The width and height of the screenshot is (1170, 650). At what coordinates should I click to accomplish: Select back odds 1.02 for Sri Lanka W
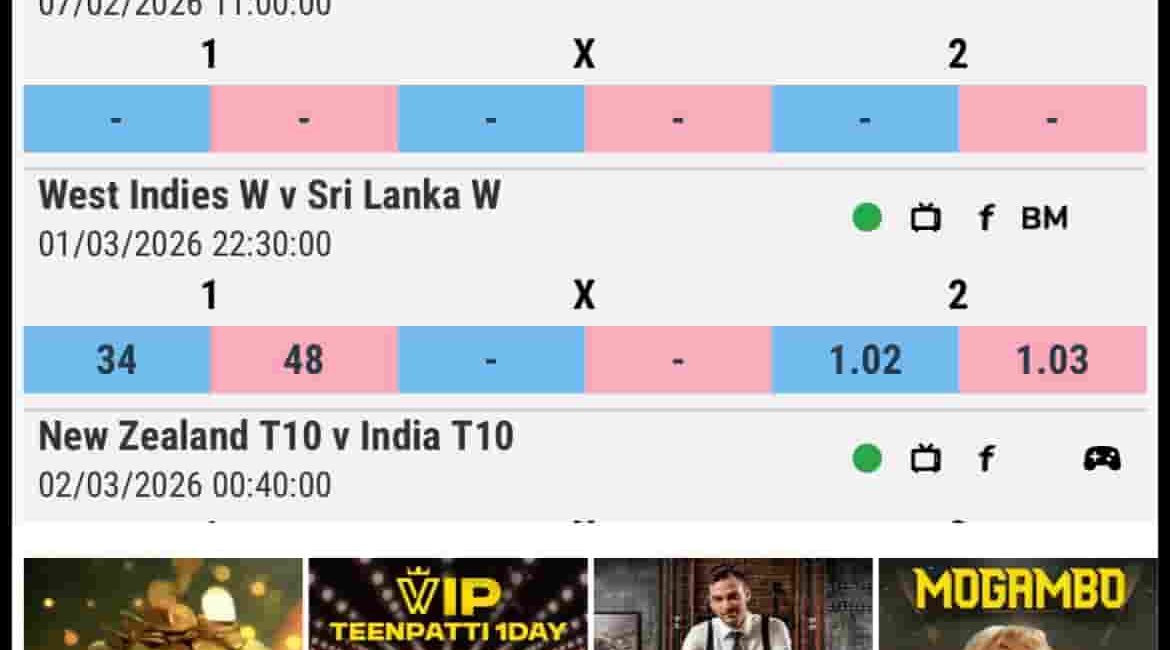click(x=865, y=360)
